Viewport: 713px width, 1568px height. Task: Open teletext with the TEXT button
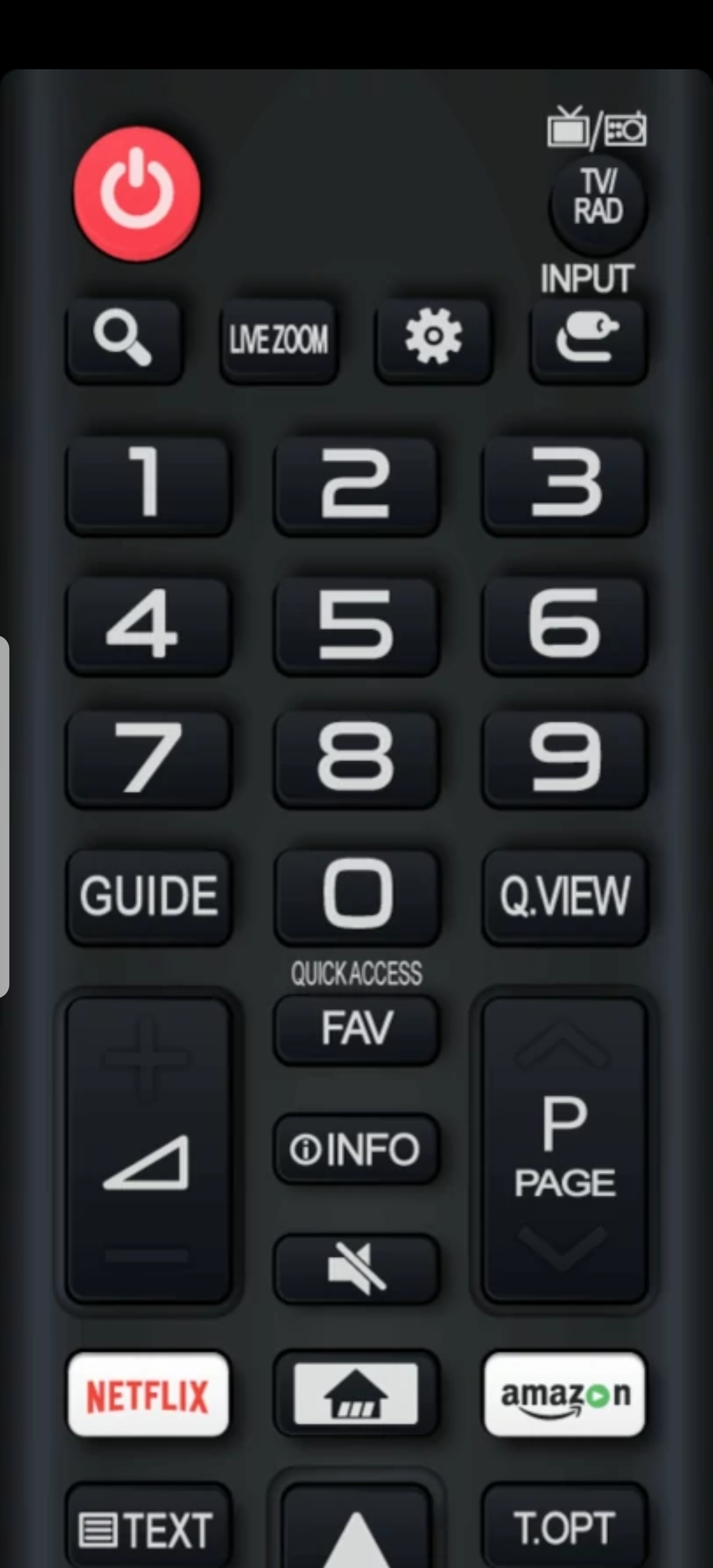click(148, 1528)
